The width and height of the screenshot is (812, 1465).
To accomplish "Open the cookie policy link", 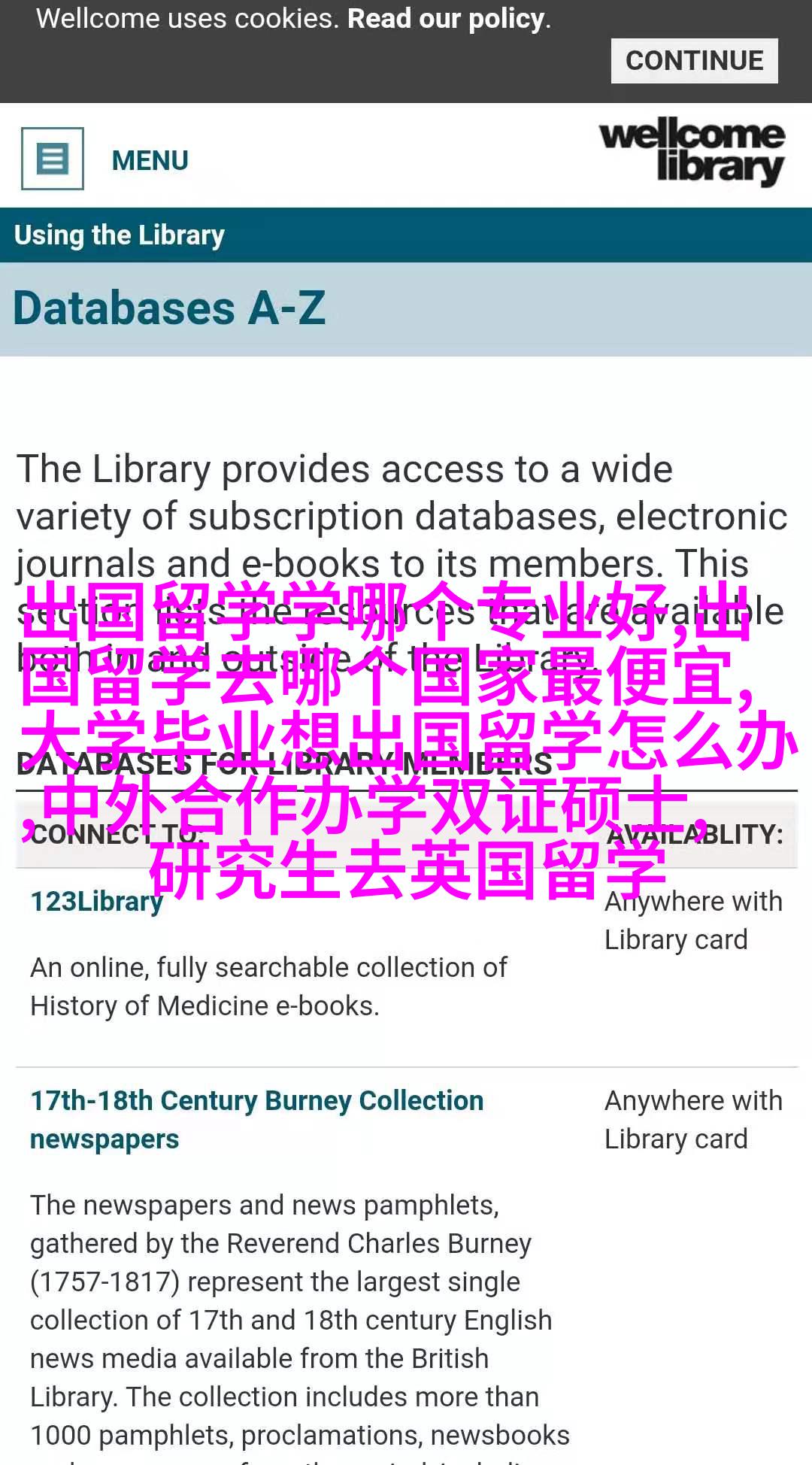I will 446,19.
